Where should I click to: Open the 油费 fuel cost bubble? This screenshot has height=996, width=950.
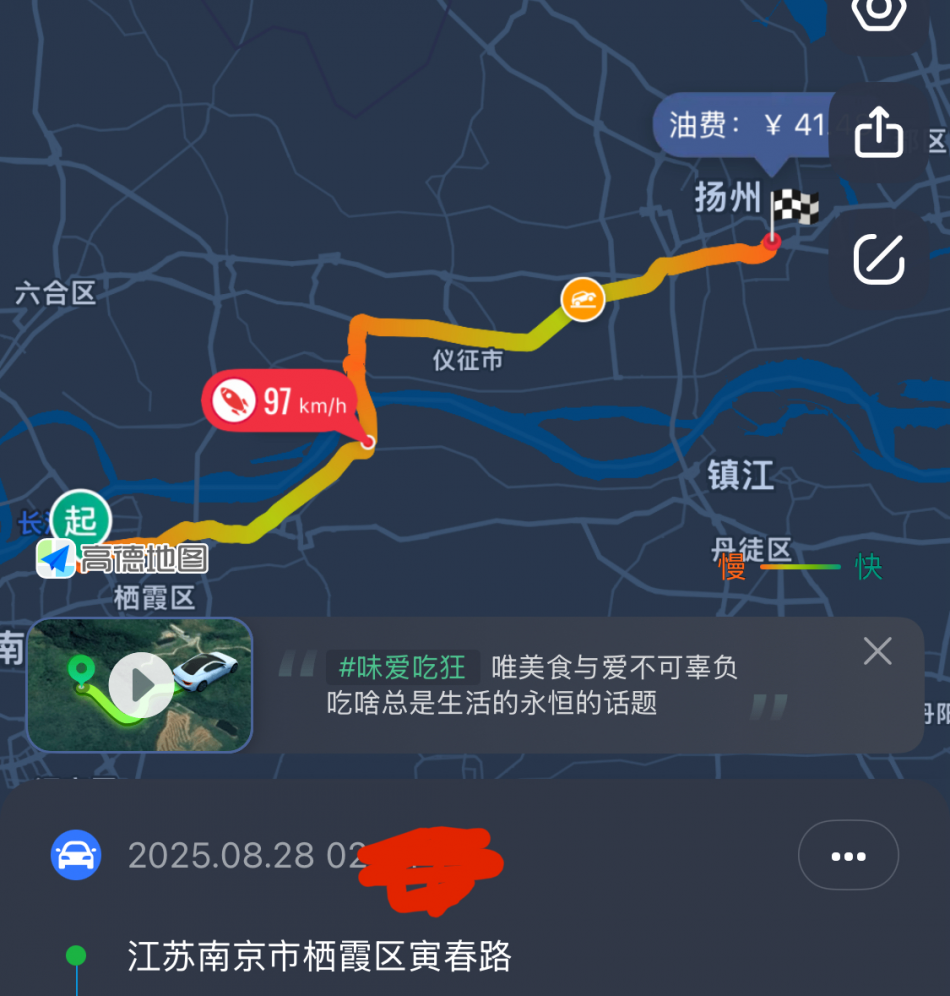(x=740, y=126)
